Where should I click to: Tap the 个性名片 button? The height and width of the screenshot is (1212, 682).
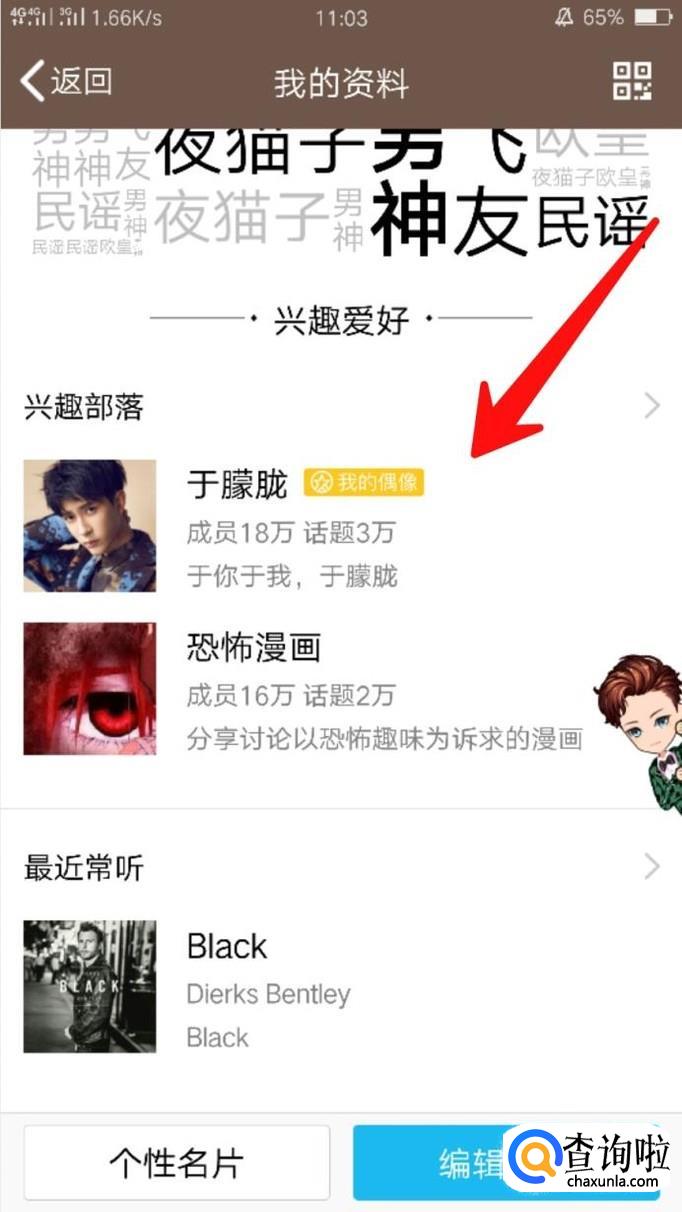pyautogui.click(x=177, y=1163)
